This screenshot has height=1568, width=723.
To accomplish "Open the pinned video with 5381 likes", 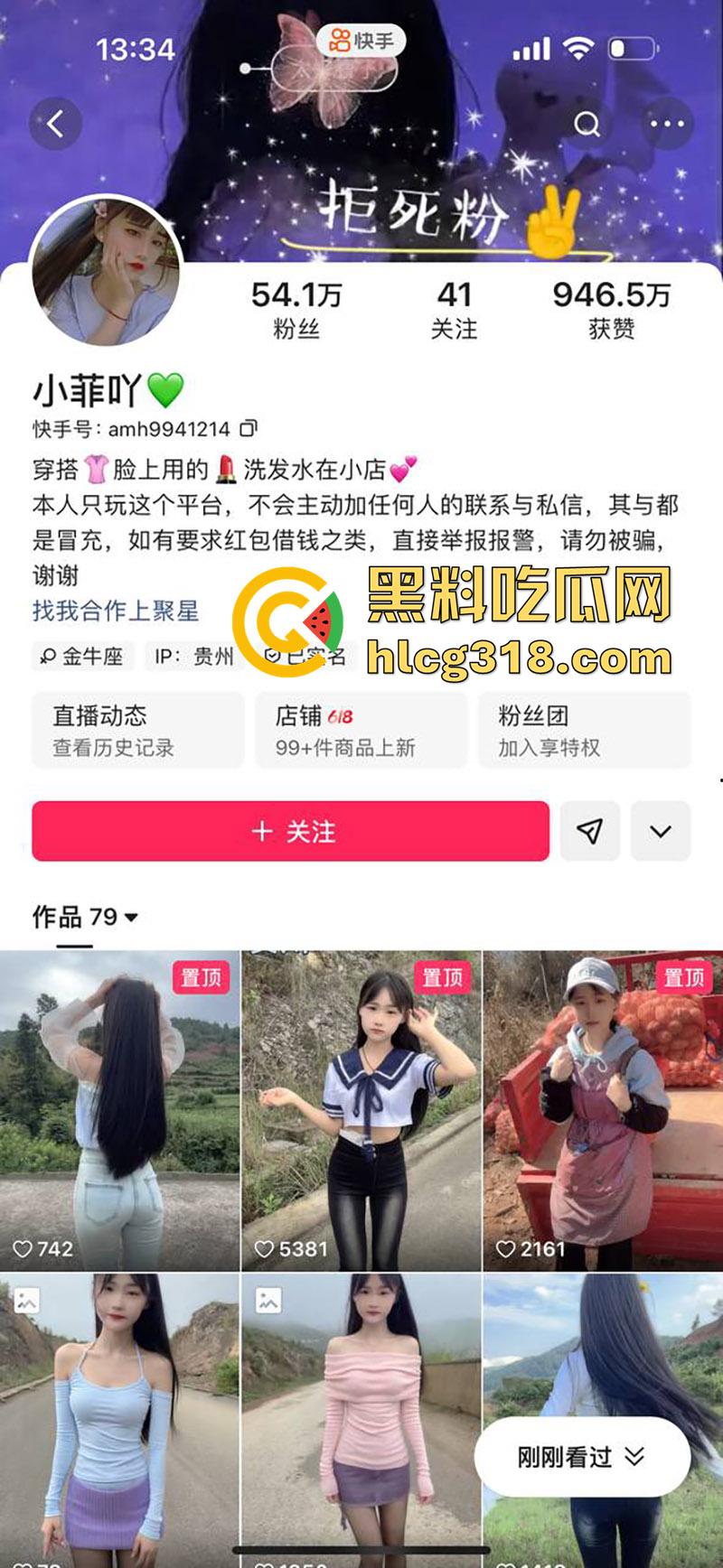I will pos(361,1110).
